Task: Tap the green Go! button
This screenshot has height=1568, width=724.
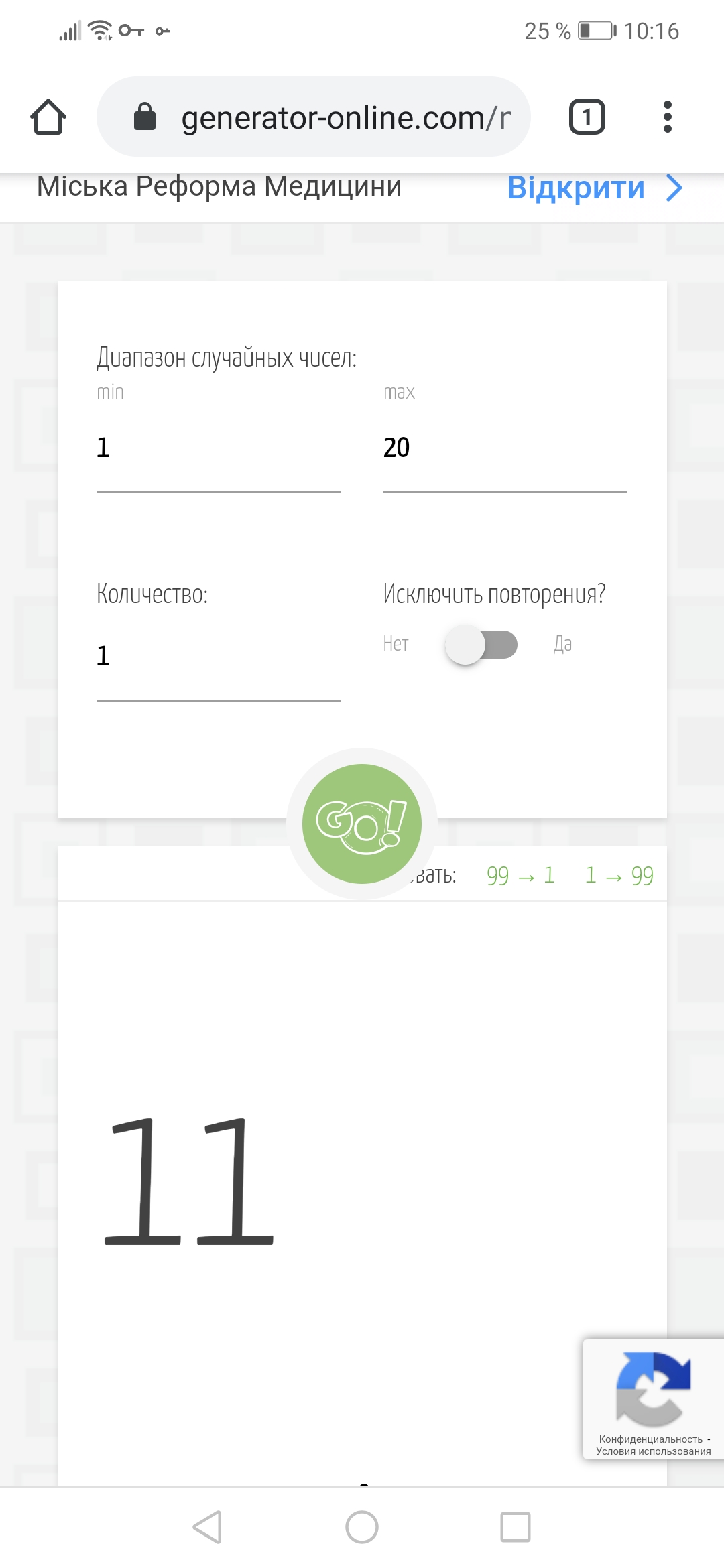Action: coord(362,824)
